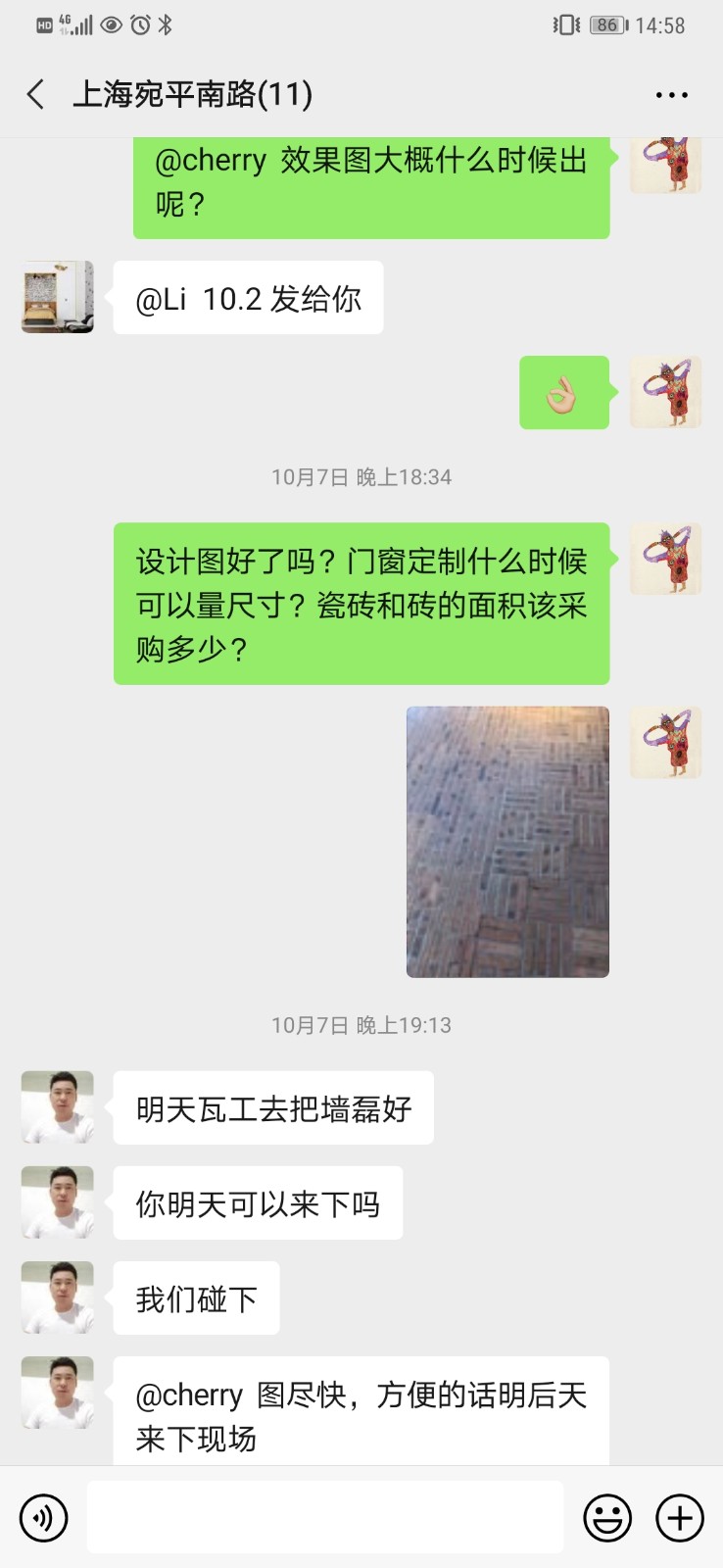723x1568 pixels.
Task: Open avatar of sender of 明天瓦工去把墙磊好
Action: [58, 1107]
